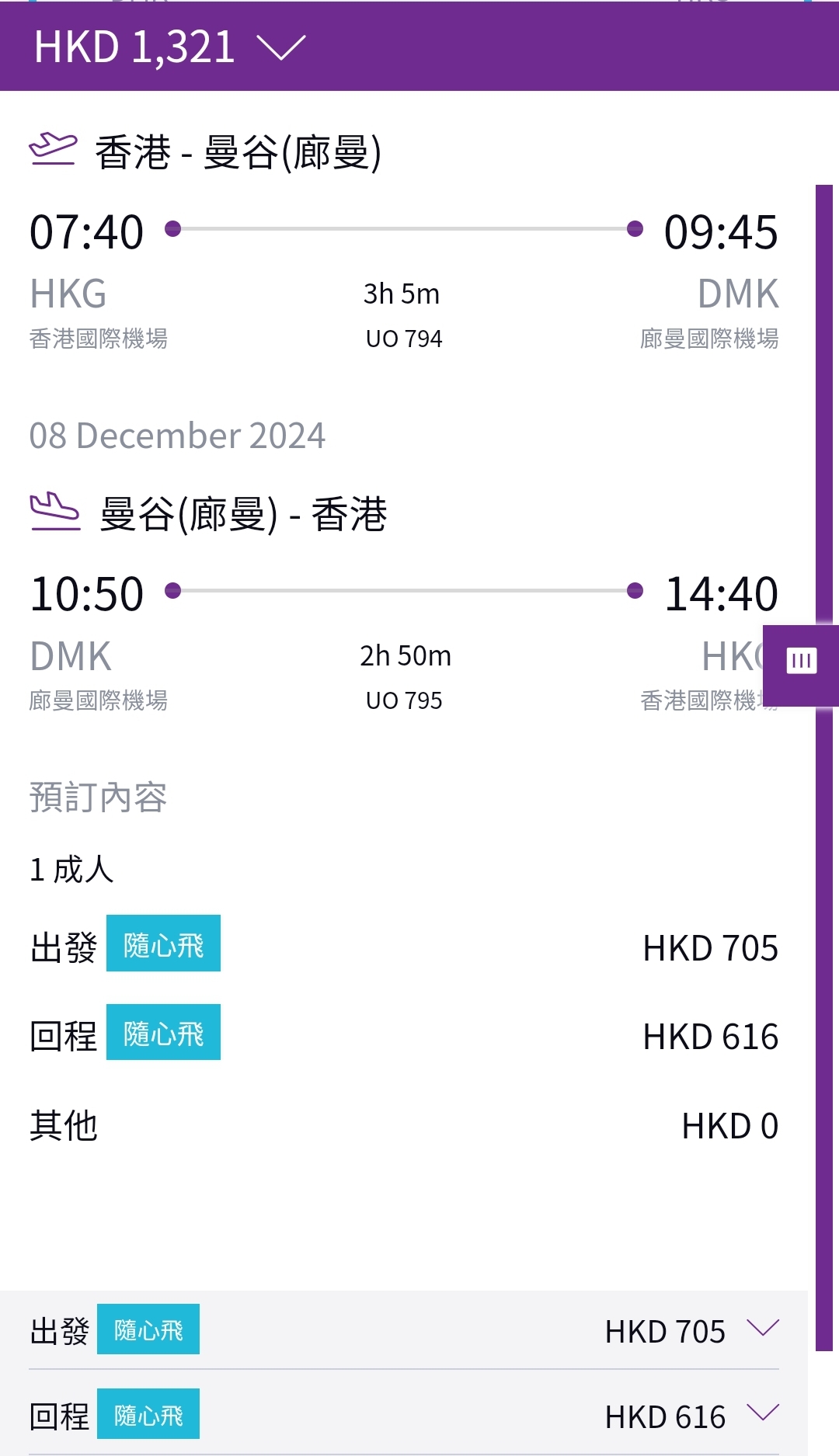
Task: Click the 隨心飛 badge in the bottom 出發 row
Action: tap(149, 1329)
